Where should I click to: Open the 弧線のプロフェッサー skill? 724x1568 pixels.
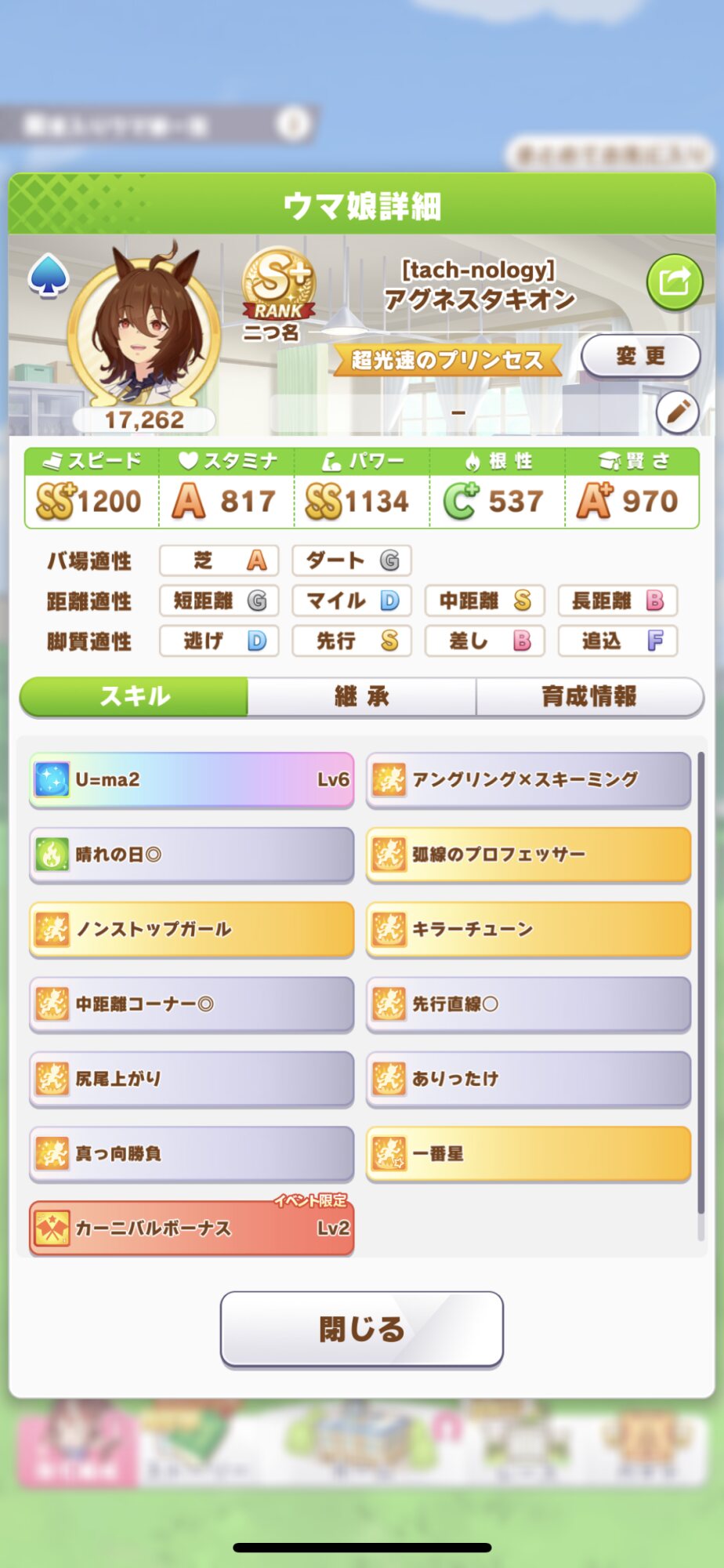[x=528, y=855]
